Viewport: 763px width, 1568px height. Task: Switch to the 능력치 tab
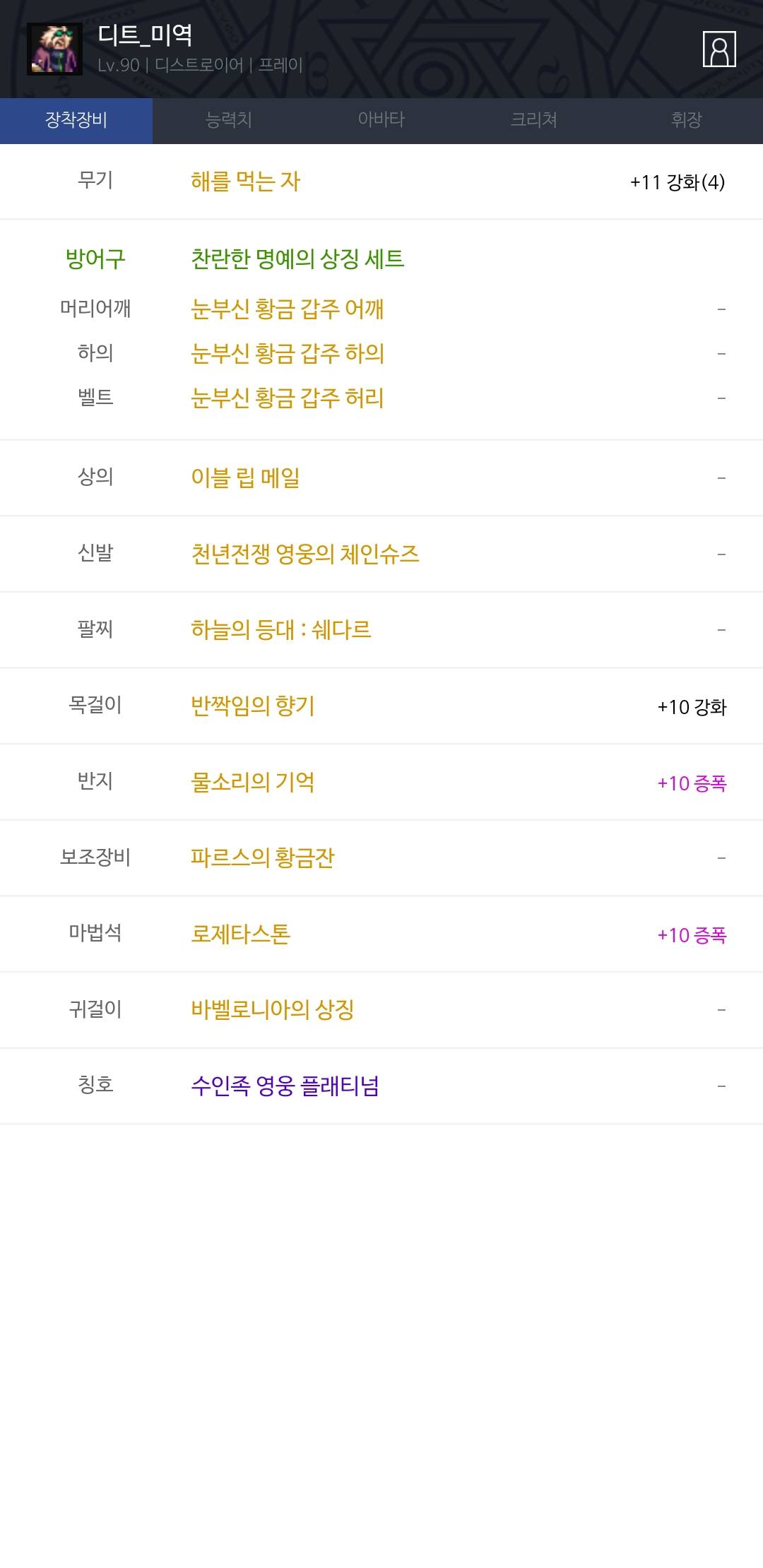pos(228,120)
